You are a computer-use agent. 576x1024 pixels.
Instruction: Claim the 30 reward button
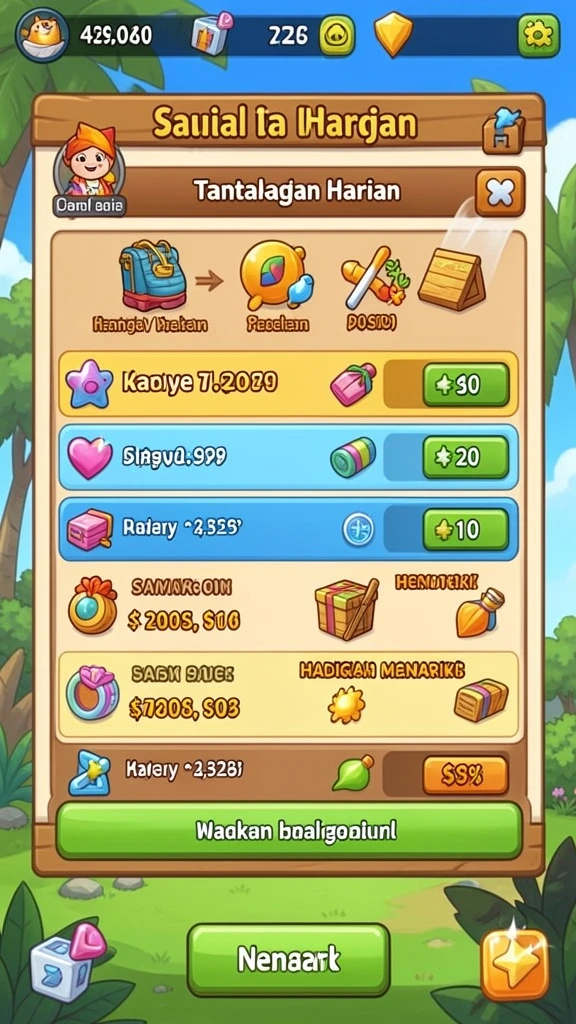[x=466, y=385]
